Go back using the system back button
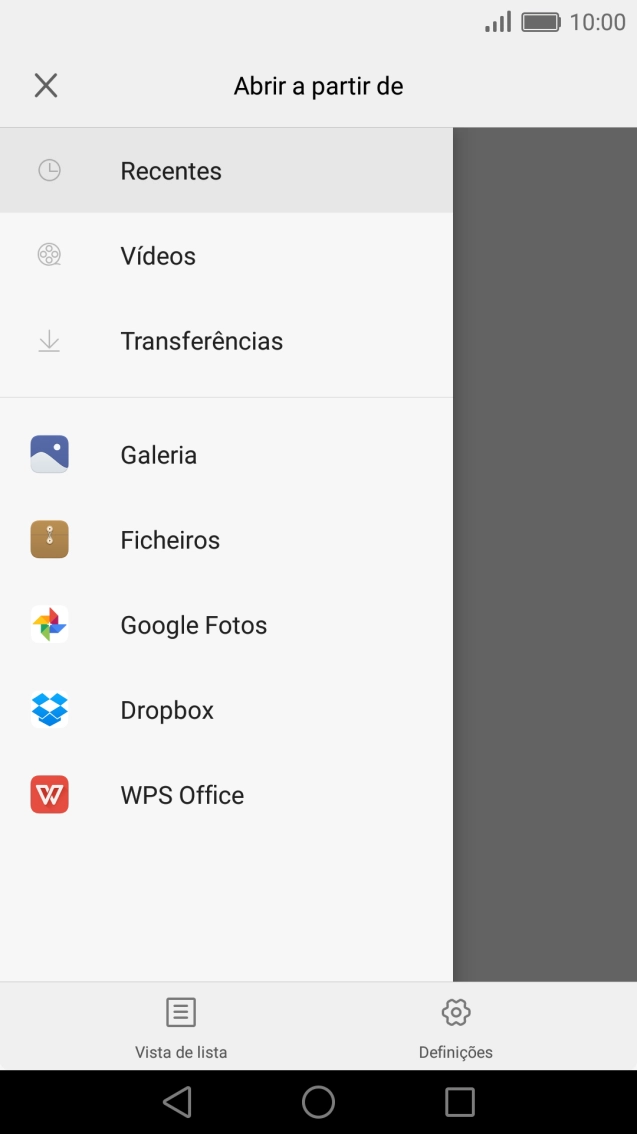 177,1102
